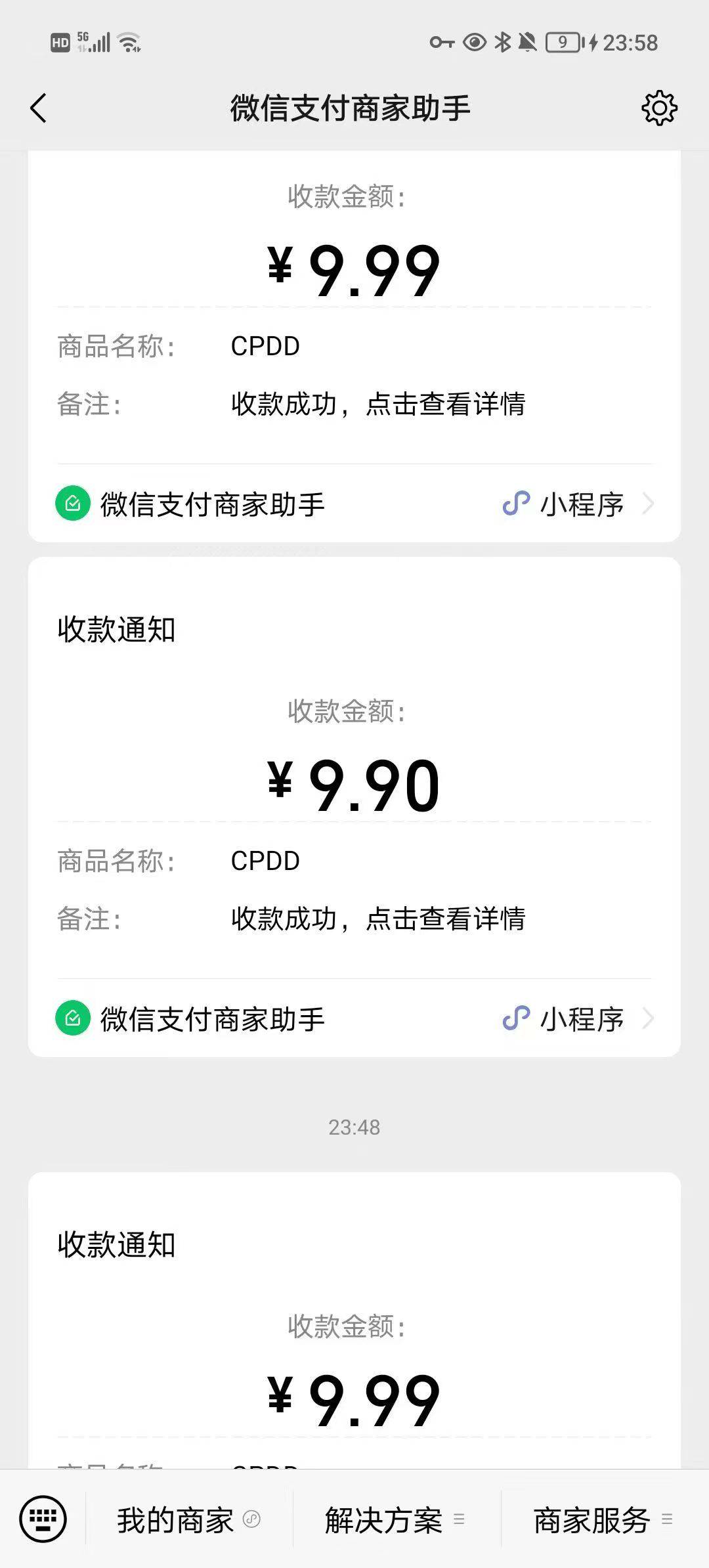
Task: Expand the 解决方案 menu
Action: [395, 1520]
